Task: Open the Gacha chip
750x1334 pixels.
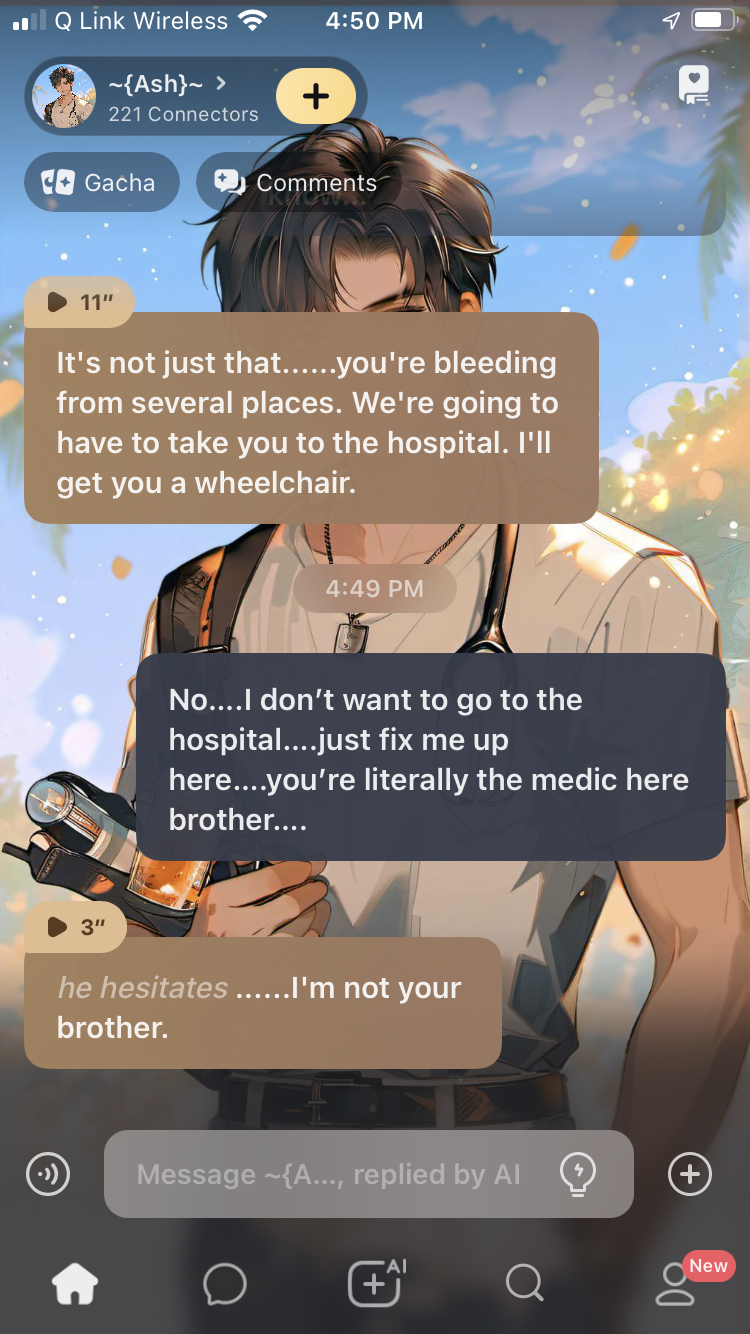Action: pyautogui.click(x=101, y=182)
